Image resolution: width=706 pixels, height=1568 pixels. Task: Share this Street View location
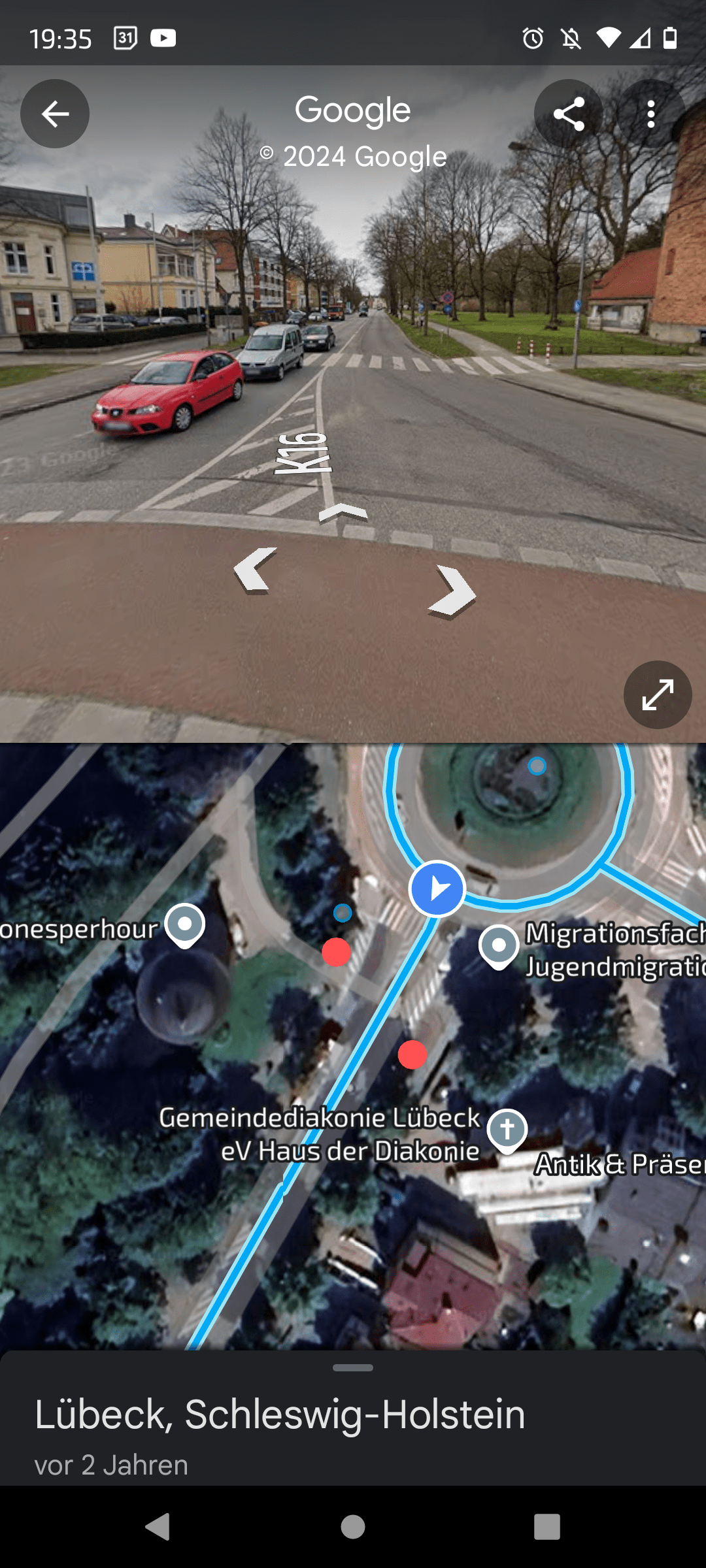coord(569,114)
